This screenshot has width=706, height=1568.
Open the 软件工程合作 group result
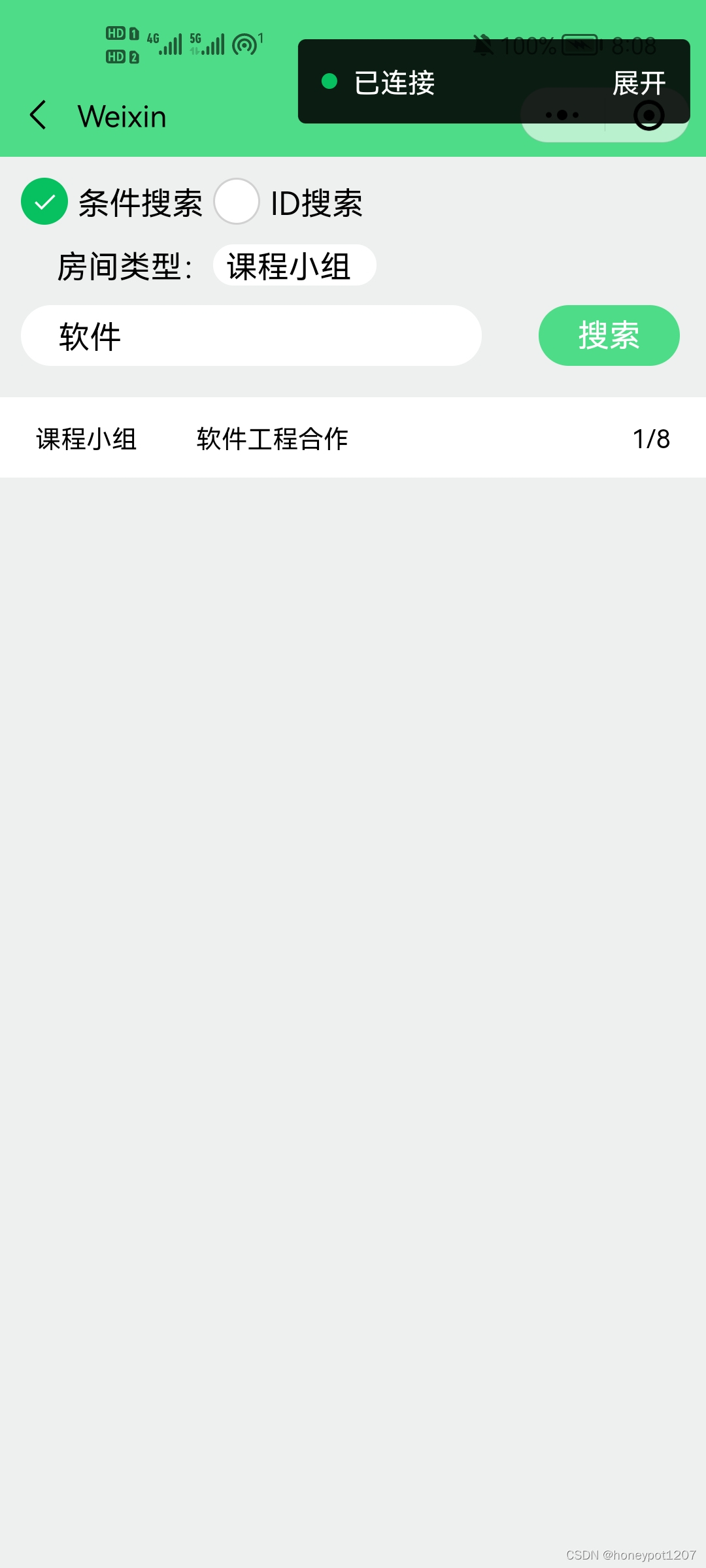point(271,439)
